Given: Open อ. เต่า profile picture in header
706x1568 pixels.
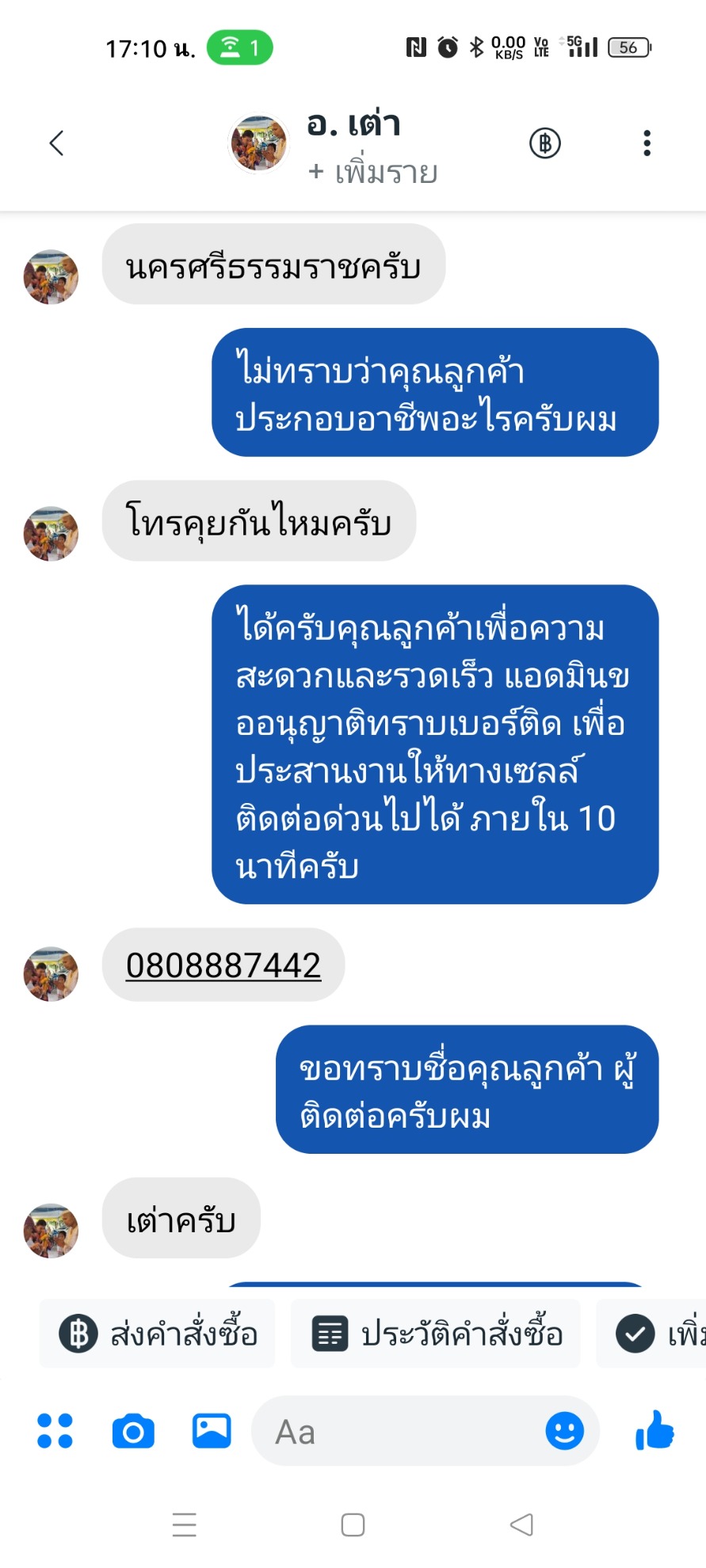Looking at the screenshot, I should pos(258,143).
